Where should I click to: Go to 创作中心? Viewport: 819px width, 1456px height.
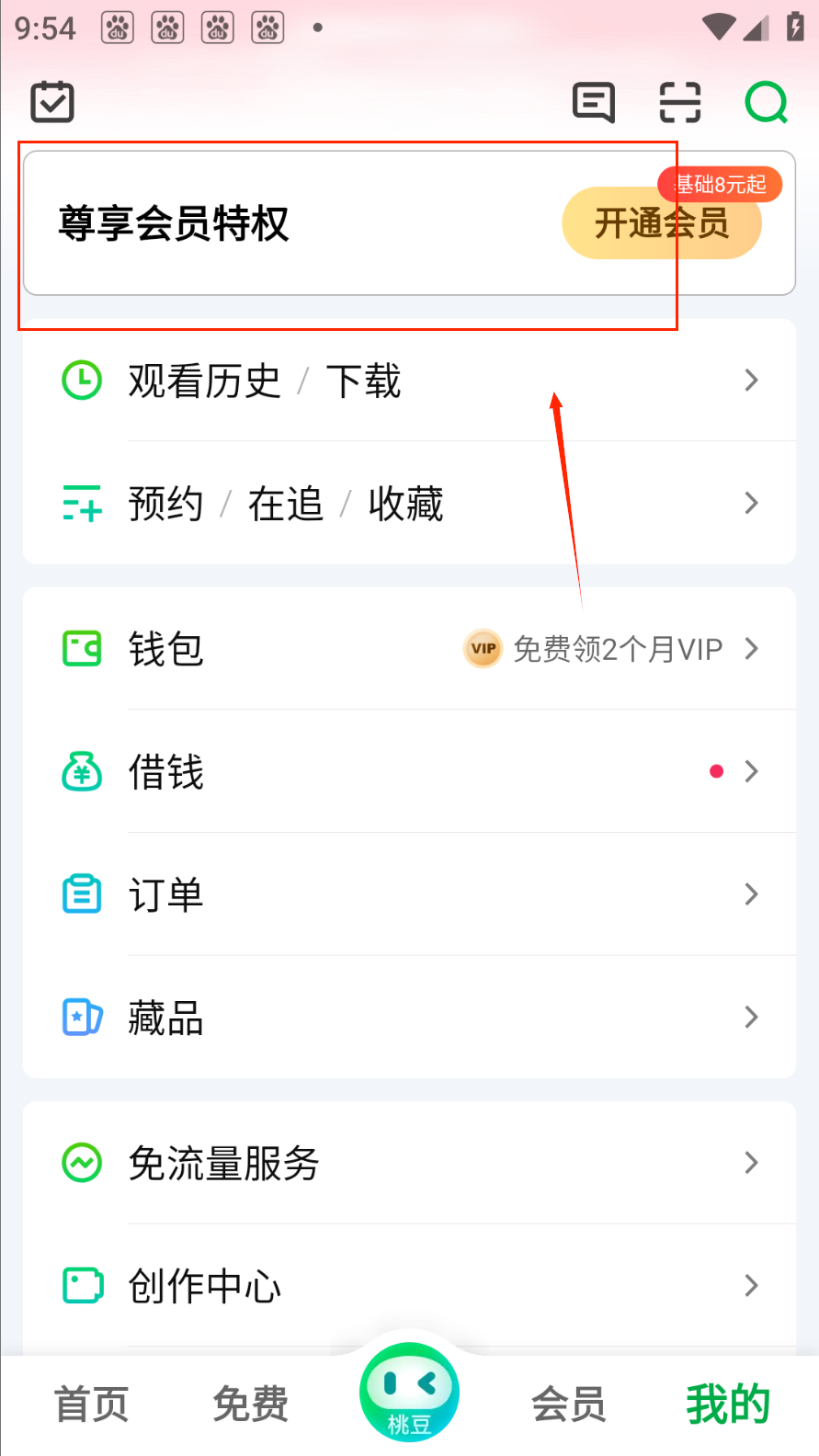409,1285
